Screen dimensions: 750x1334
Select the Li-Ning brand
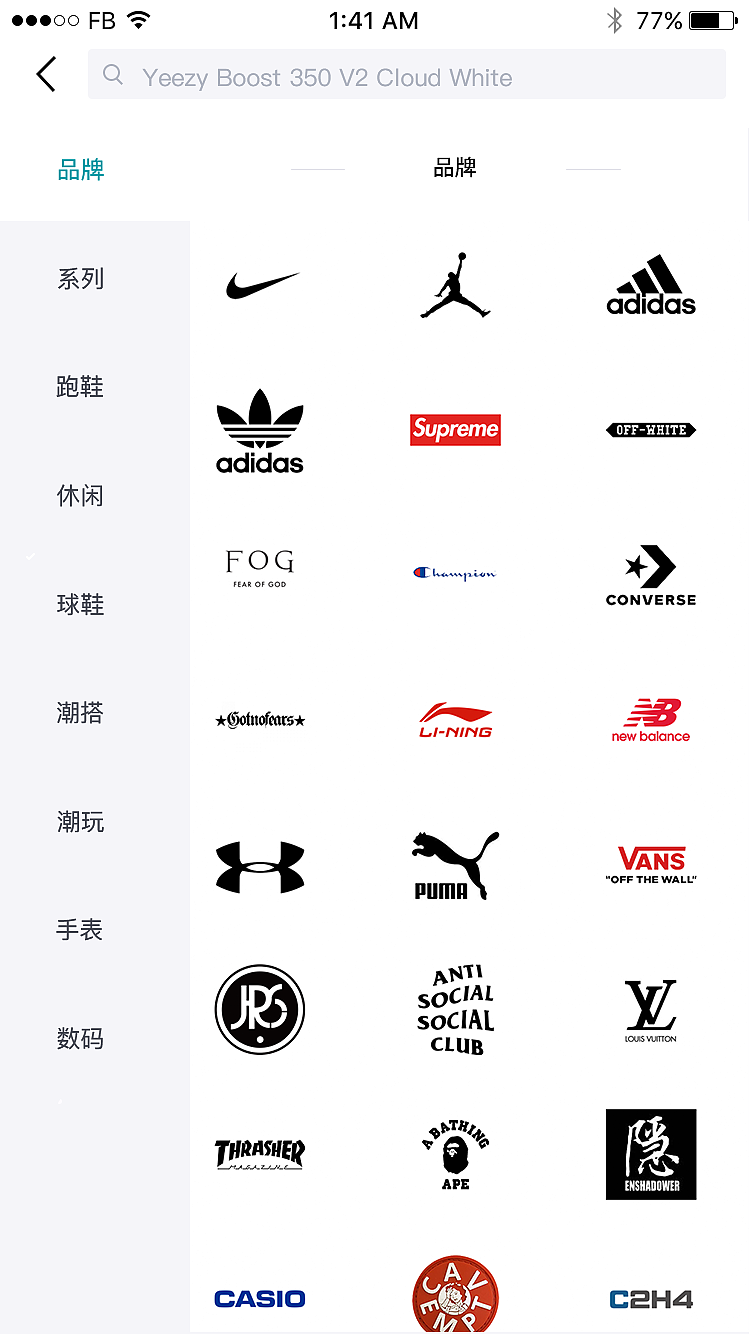[456, 720]
